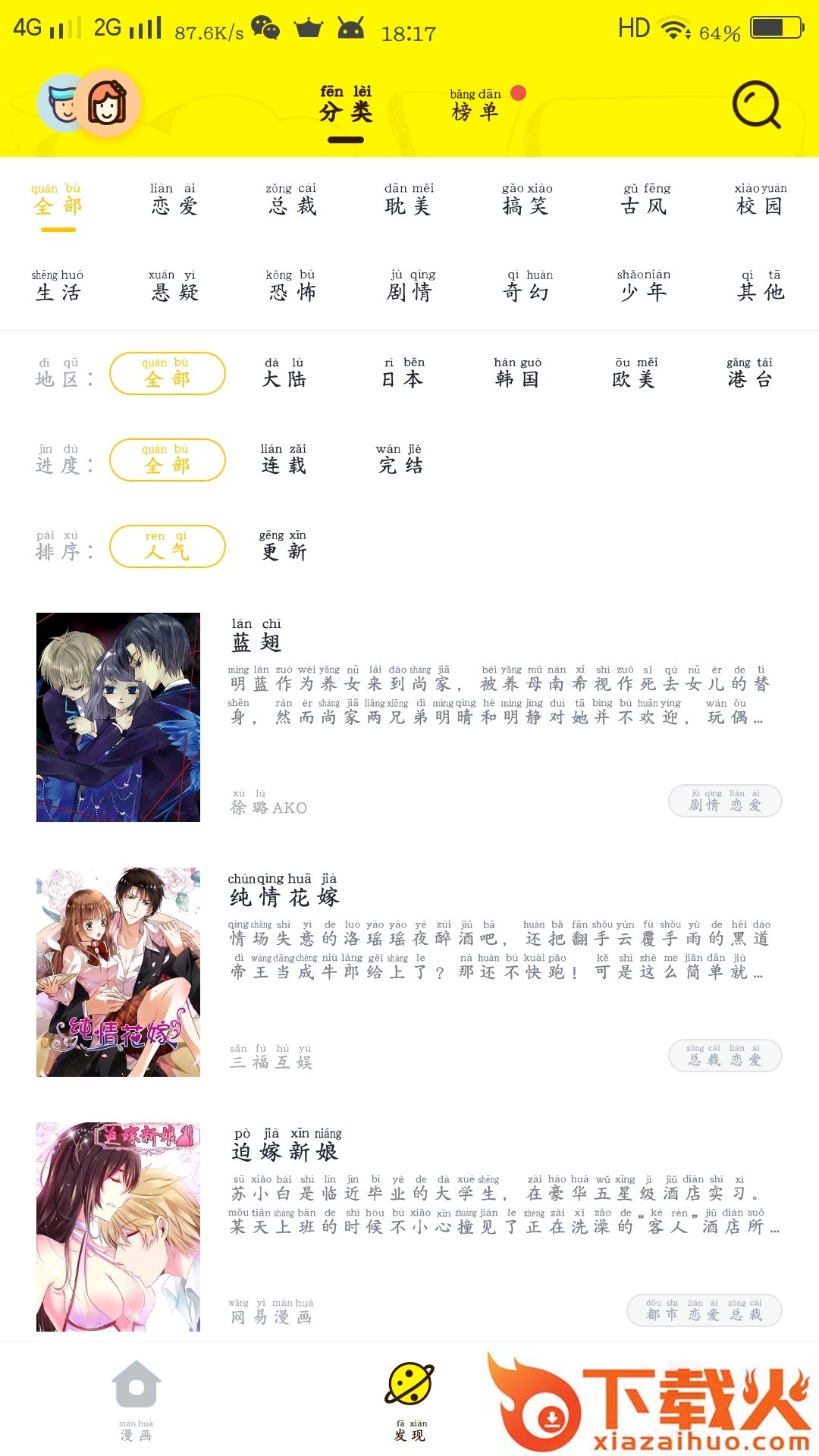Sort the list by 更新
This screenshot has width=819, height=1456.
(x=284, y=546)
